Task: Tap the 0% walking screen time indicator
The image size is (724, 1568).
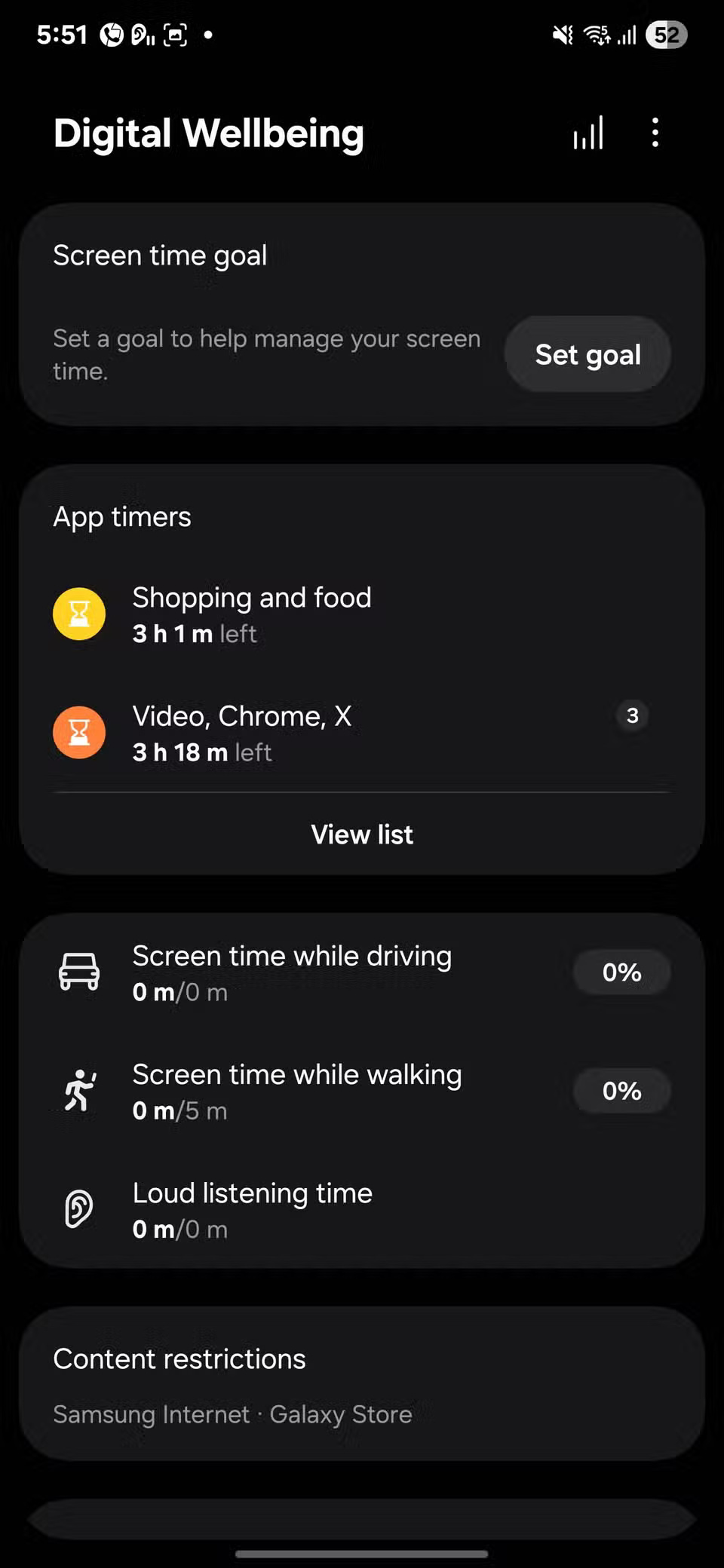Action: click(x=621, y=1091)
